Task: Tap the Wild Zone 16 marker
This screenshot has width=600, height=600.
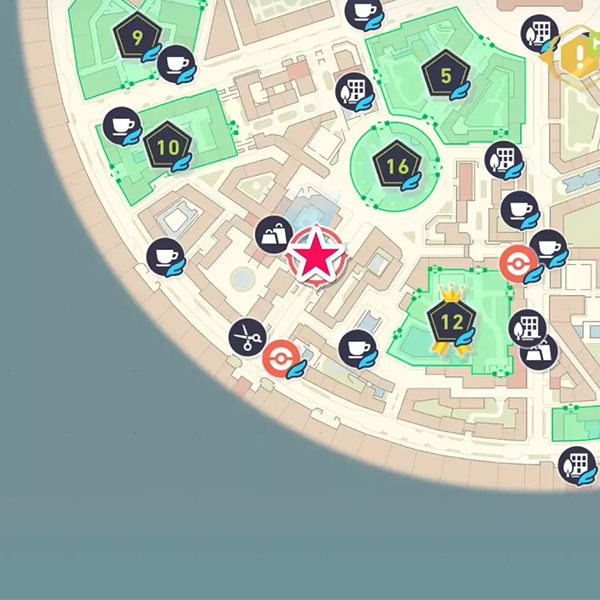Action: 397,164
